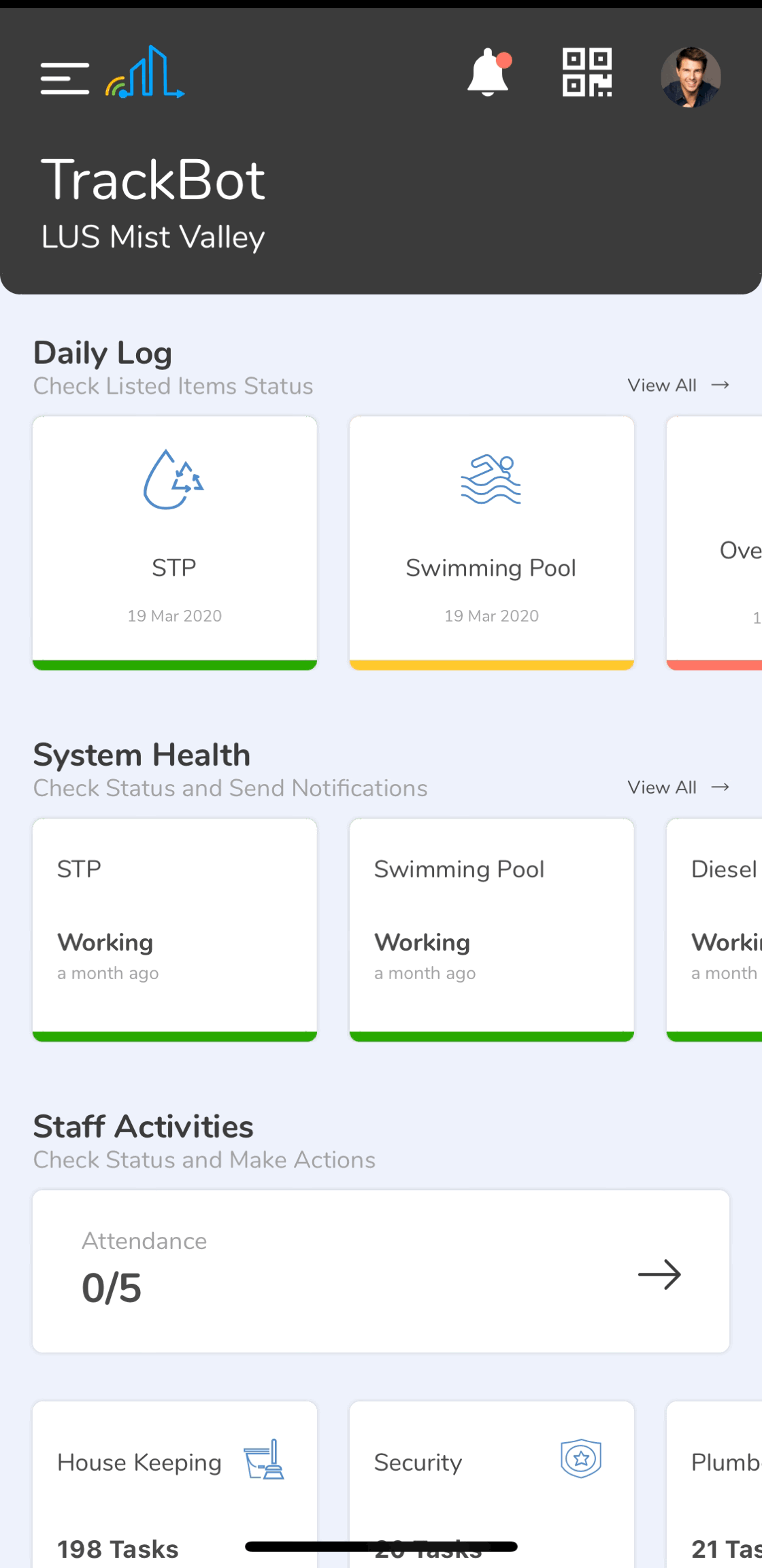Open the Attendance card

click(381, 1272)
